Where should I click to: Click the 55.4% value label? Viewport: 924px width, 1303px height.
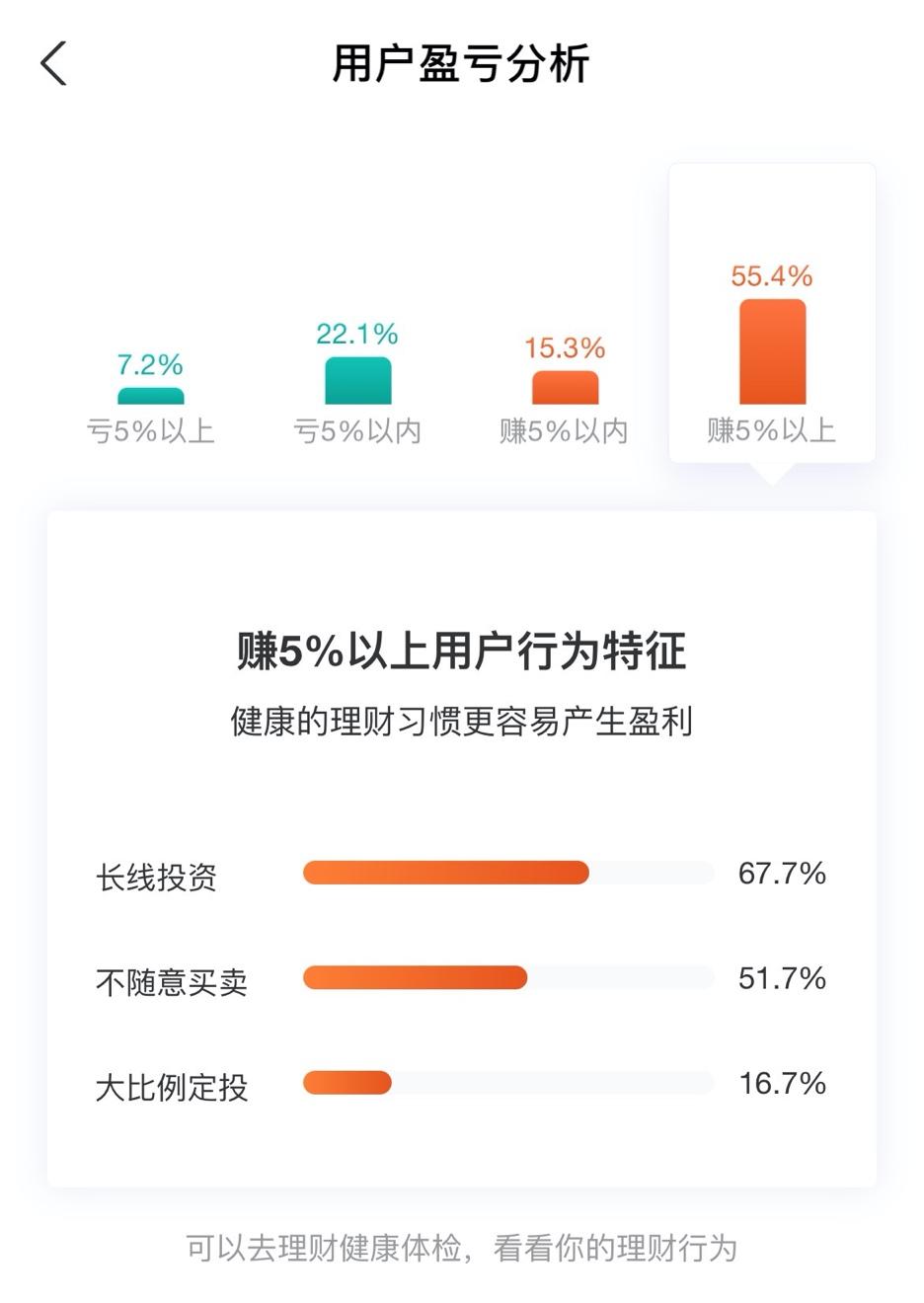tap(773, 276)
